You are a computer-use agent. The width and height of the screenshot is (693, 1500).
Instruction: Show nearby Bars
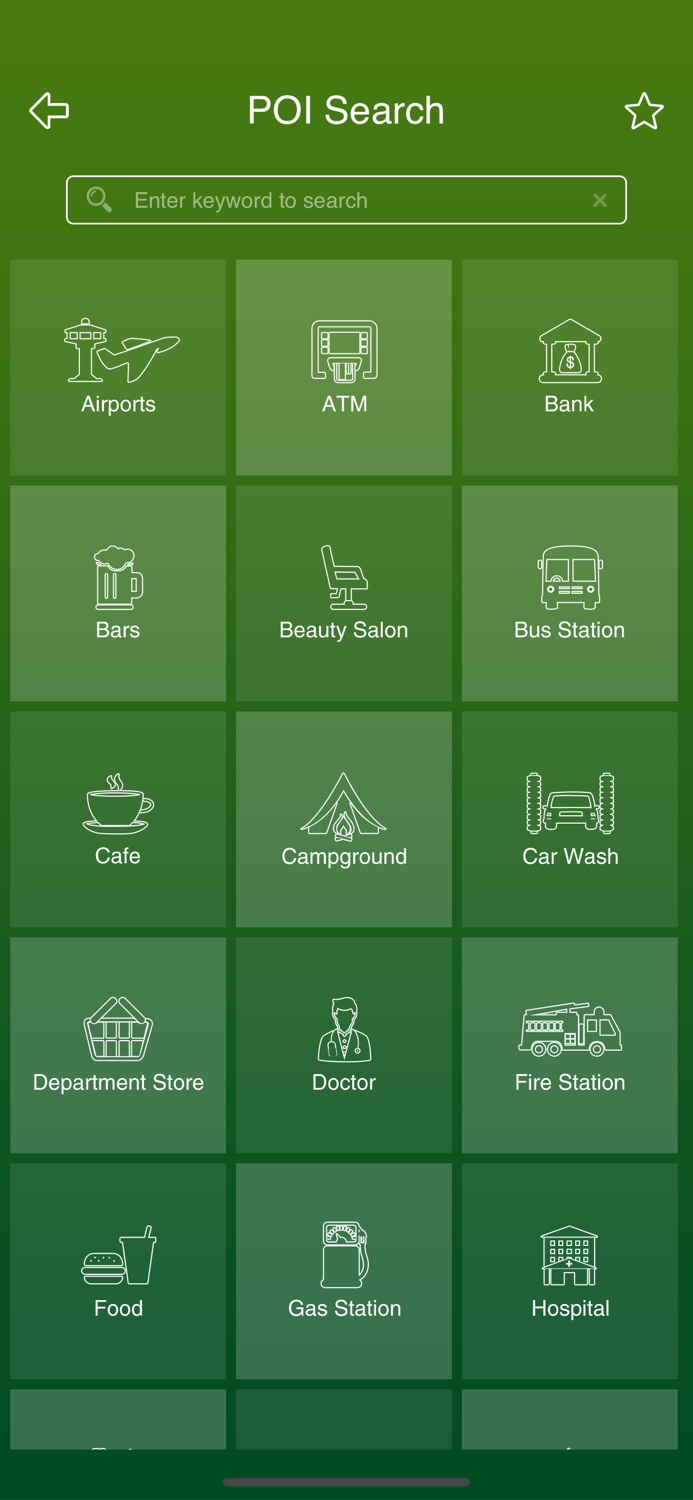[x=118, y=593]
